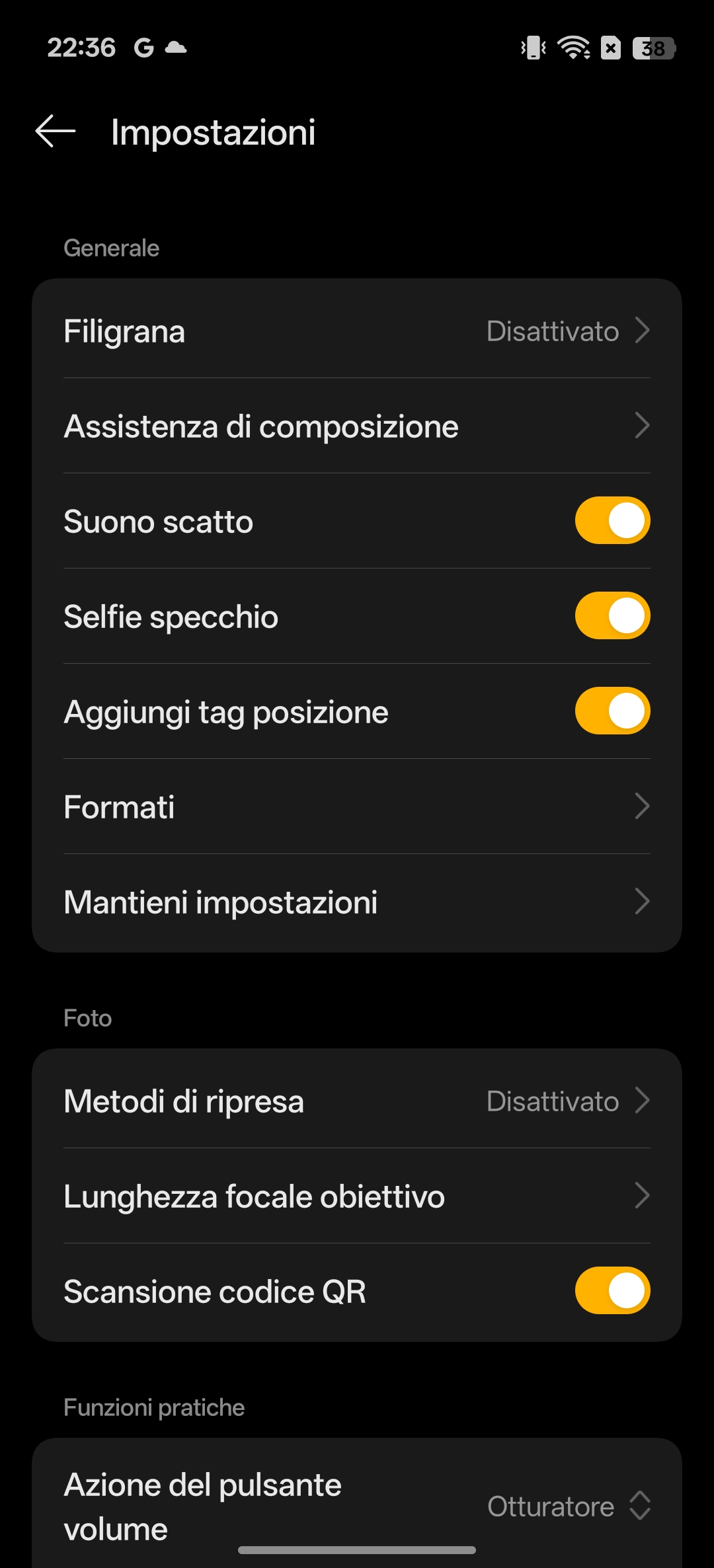
Task: Disable Selfie specchio switch
Action: point(612,616)
